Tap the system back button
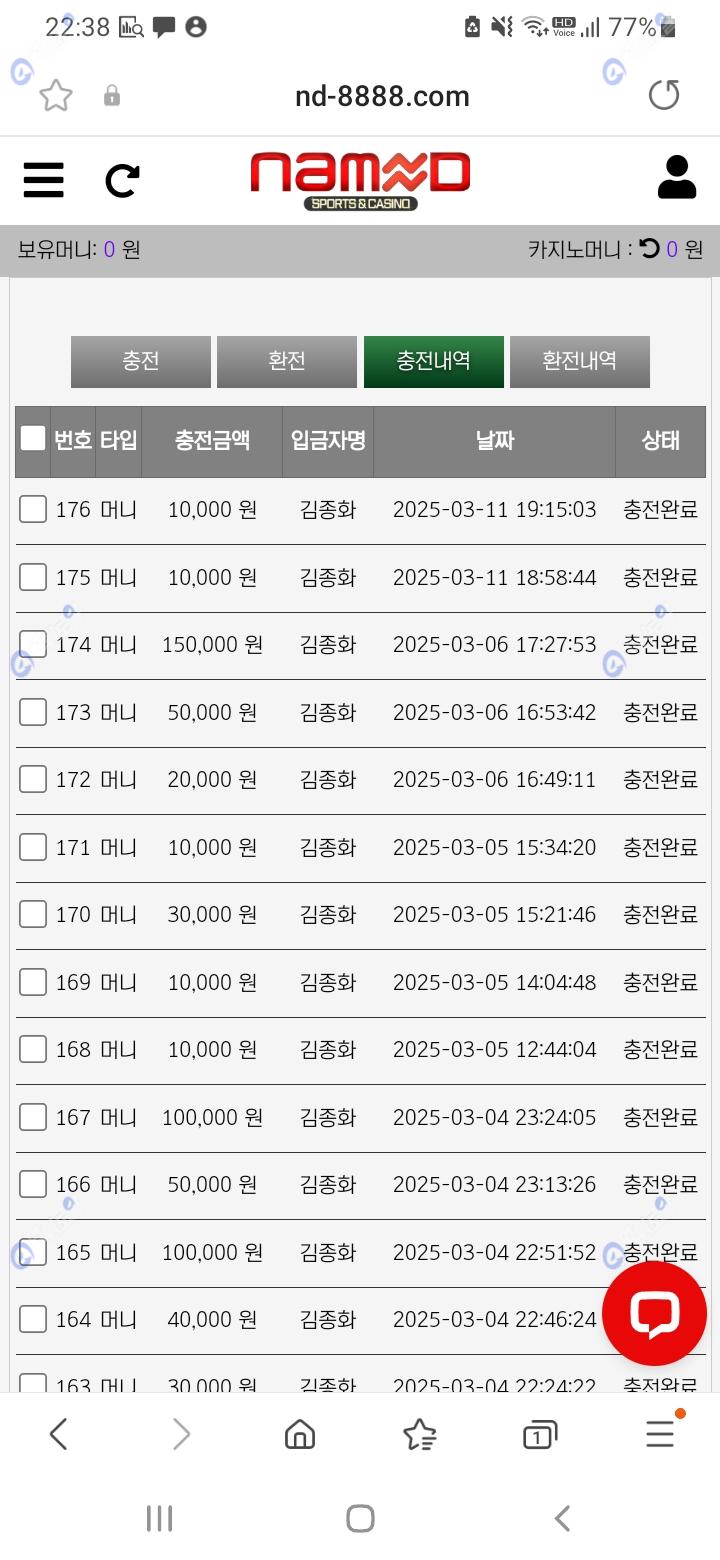720x1560 pixels. tap(562, 1518)
